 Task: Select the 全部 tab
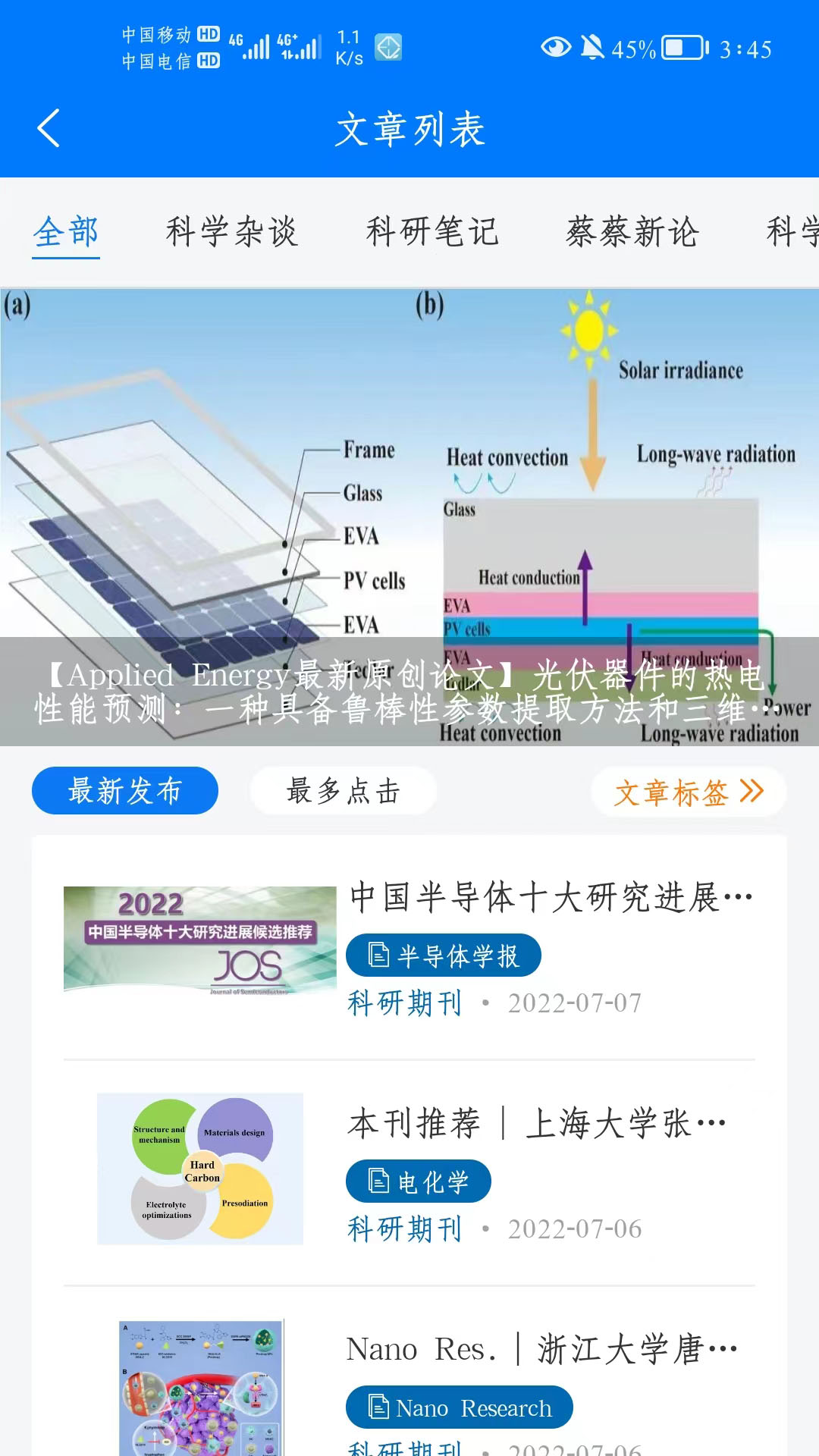tap(66, 232)
